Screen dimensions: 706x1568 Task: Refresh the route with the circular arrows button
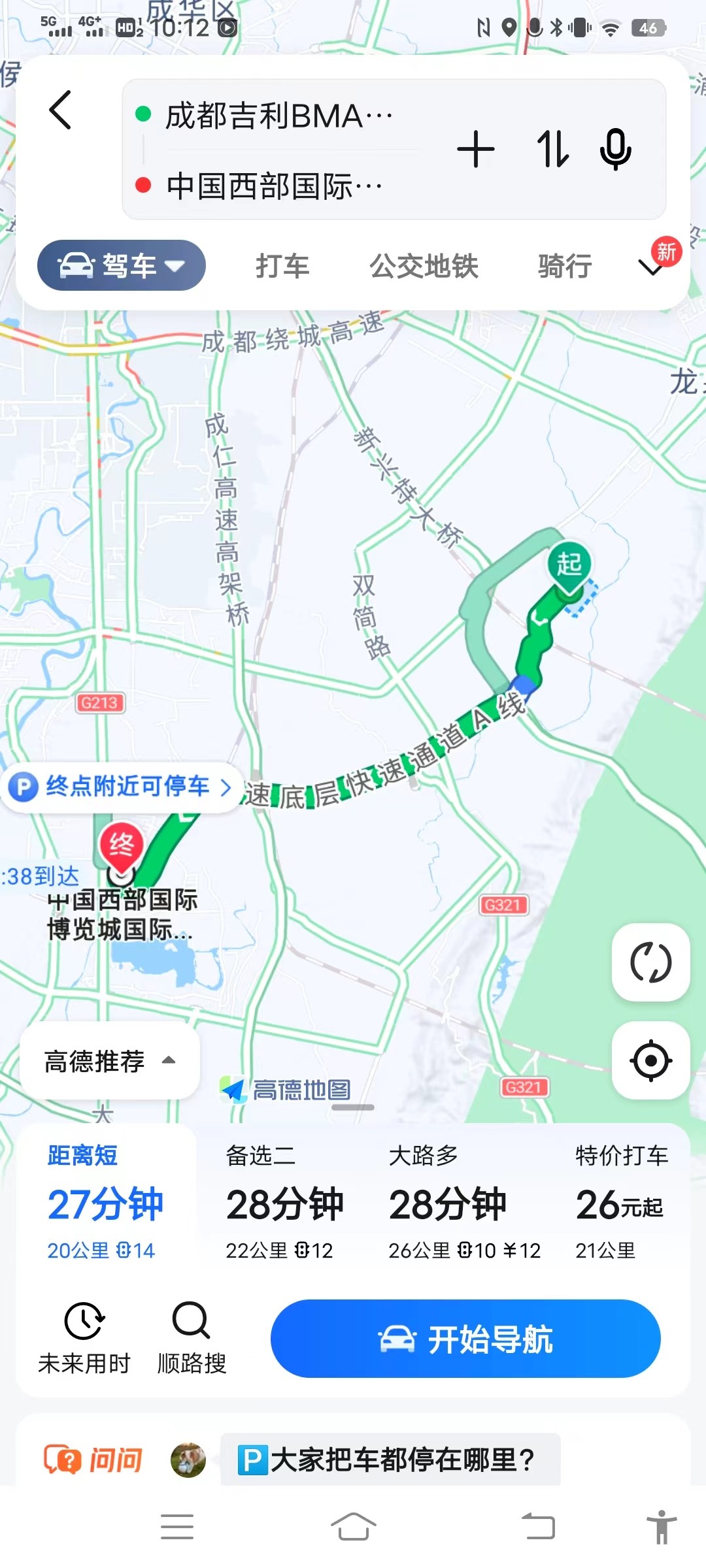pyautogui.click(x=650, y=962)
